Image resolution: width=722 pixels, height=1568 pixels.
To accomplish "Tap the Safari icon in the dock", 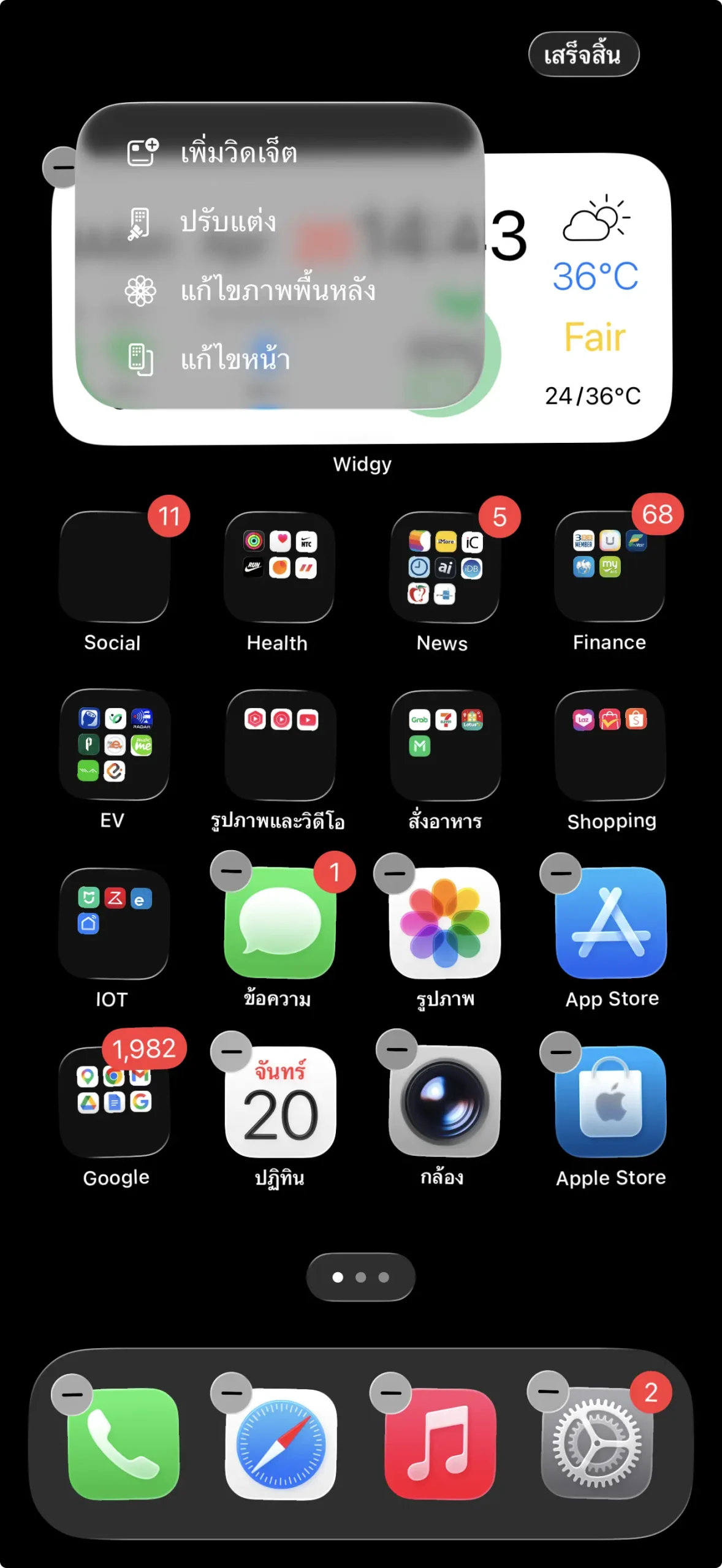I will point(281,1444).
